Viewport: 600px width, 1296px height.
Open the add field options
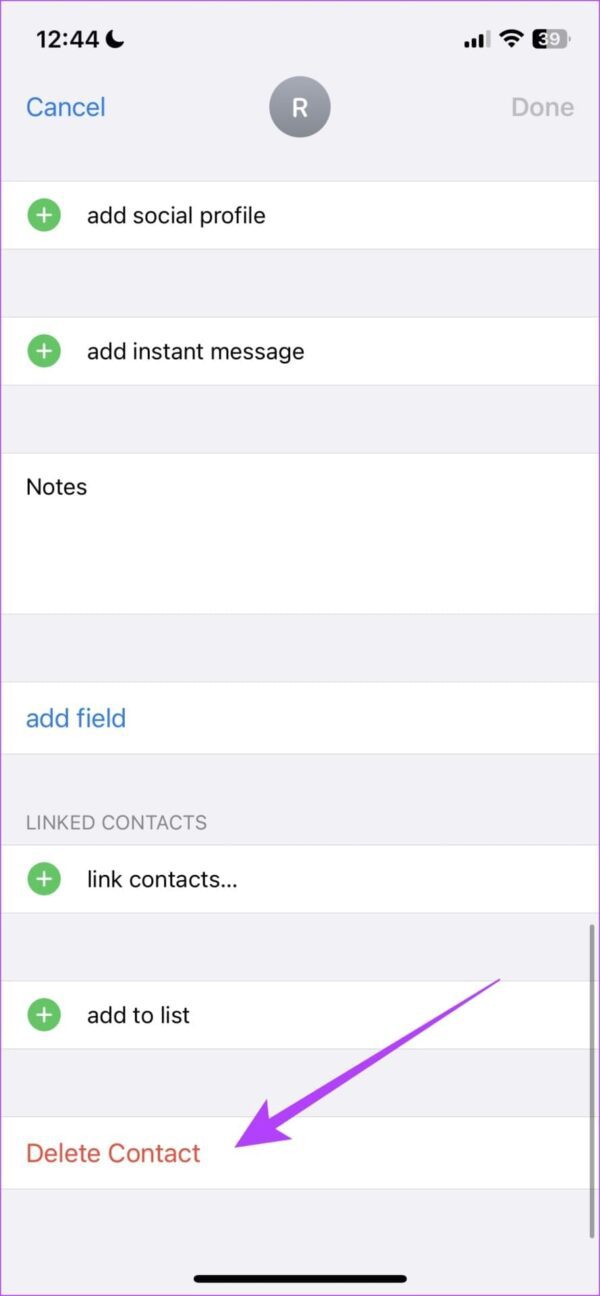point(76,718)
